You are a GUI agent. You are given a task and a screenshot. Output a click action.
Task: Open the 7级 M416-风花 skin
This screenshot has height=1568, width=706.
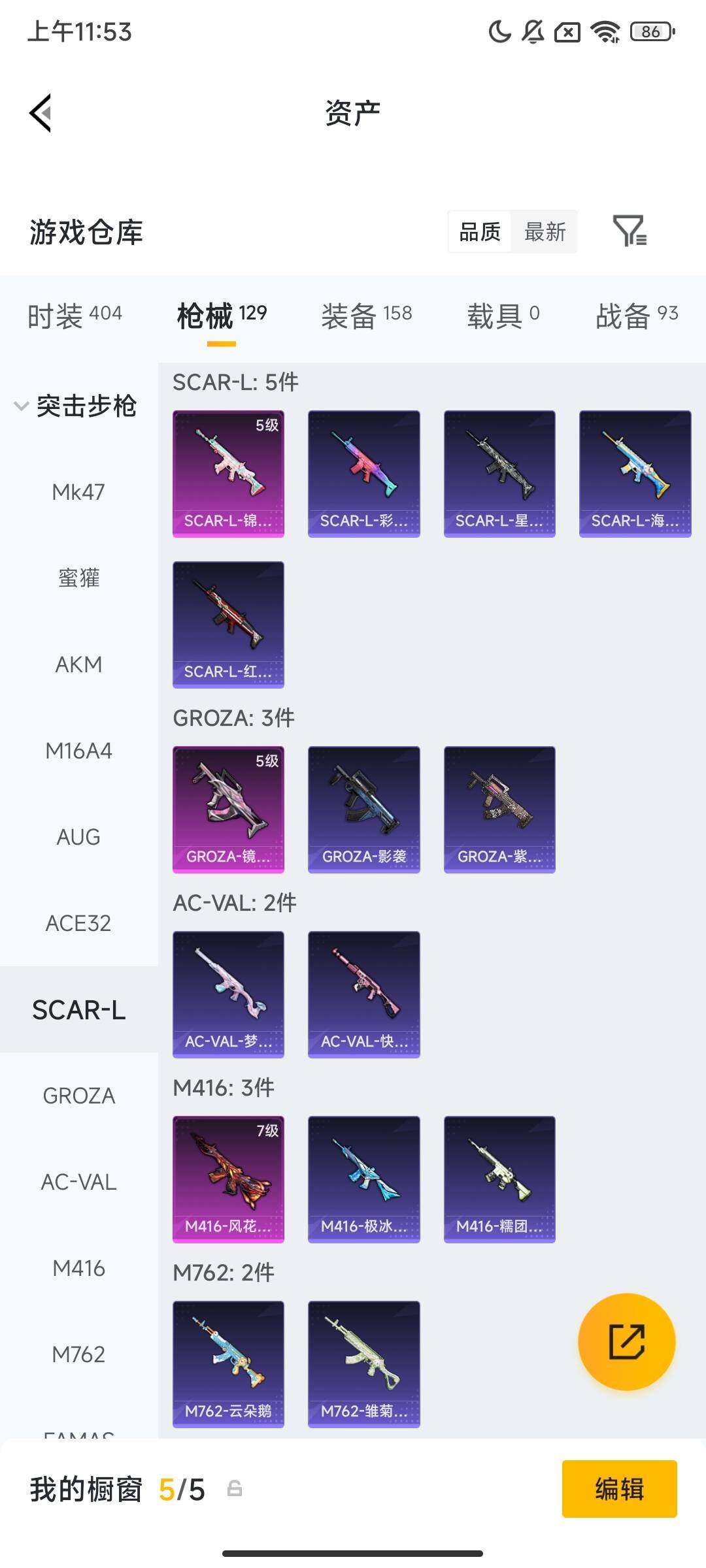point(228,1179)
